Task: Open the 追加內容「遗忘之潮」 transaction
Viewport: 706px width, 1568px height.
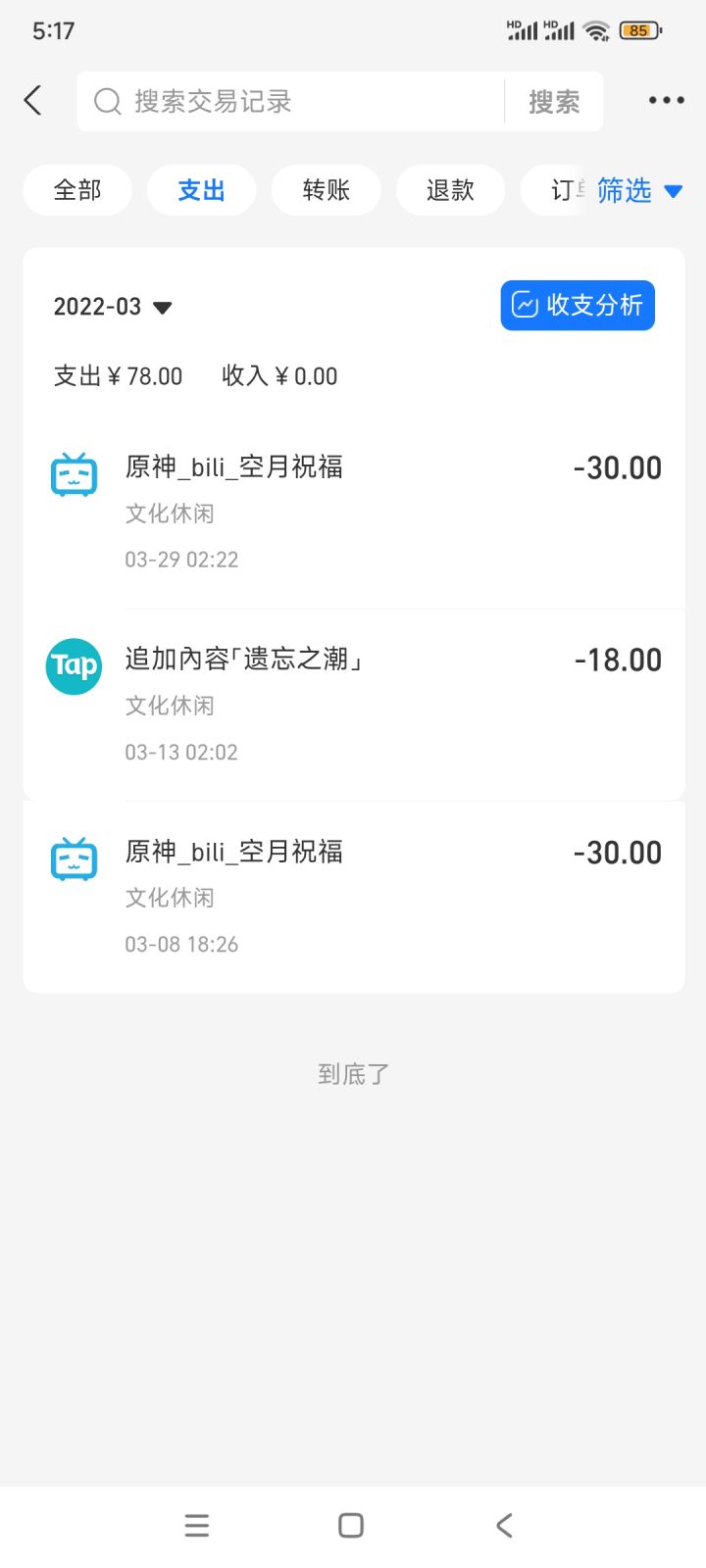Action: 353,704
